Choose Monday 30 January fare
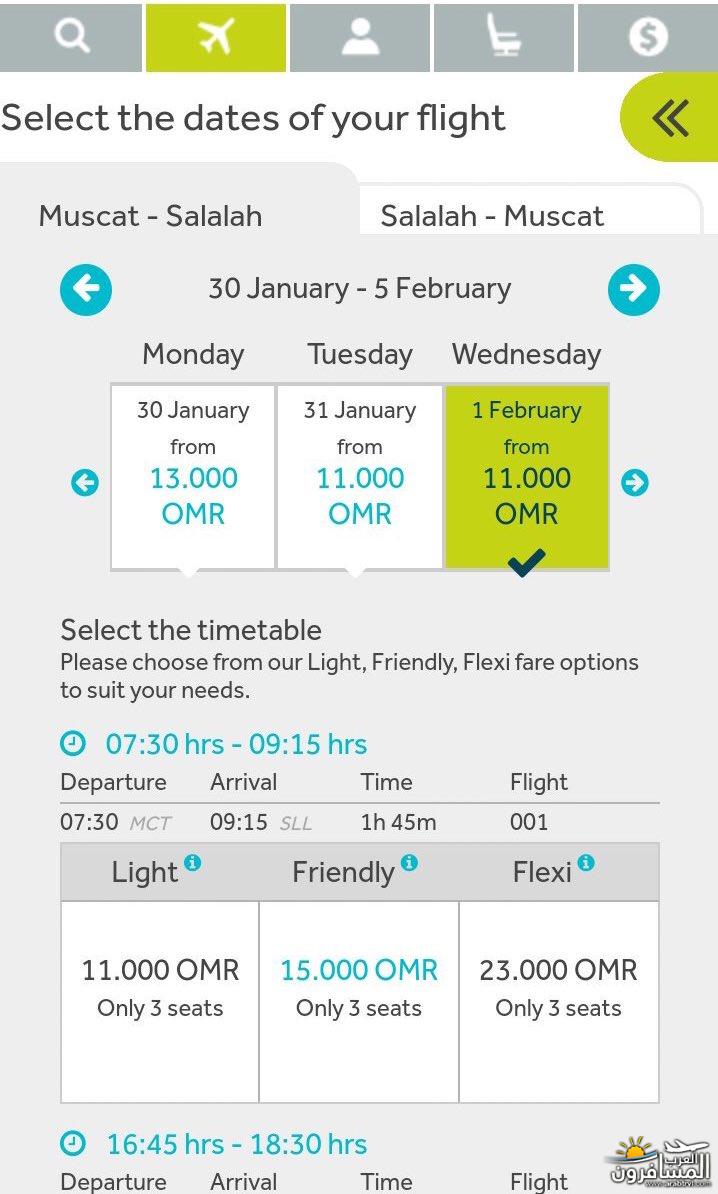 [193, 477]
